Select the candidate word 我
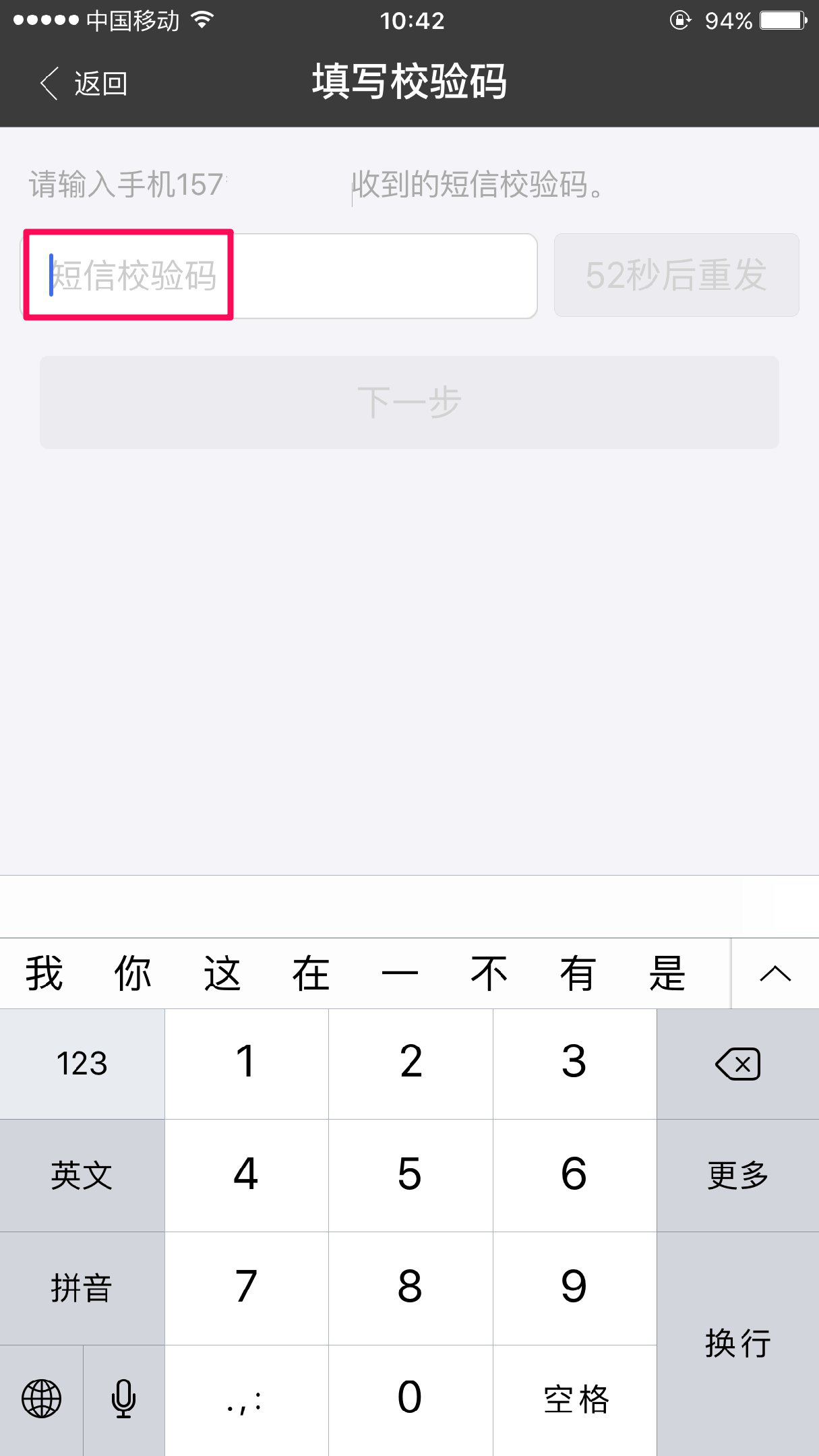This screenshot has height=1456, width=819. [x=44, y=973]
